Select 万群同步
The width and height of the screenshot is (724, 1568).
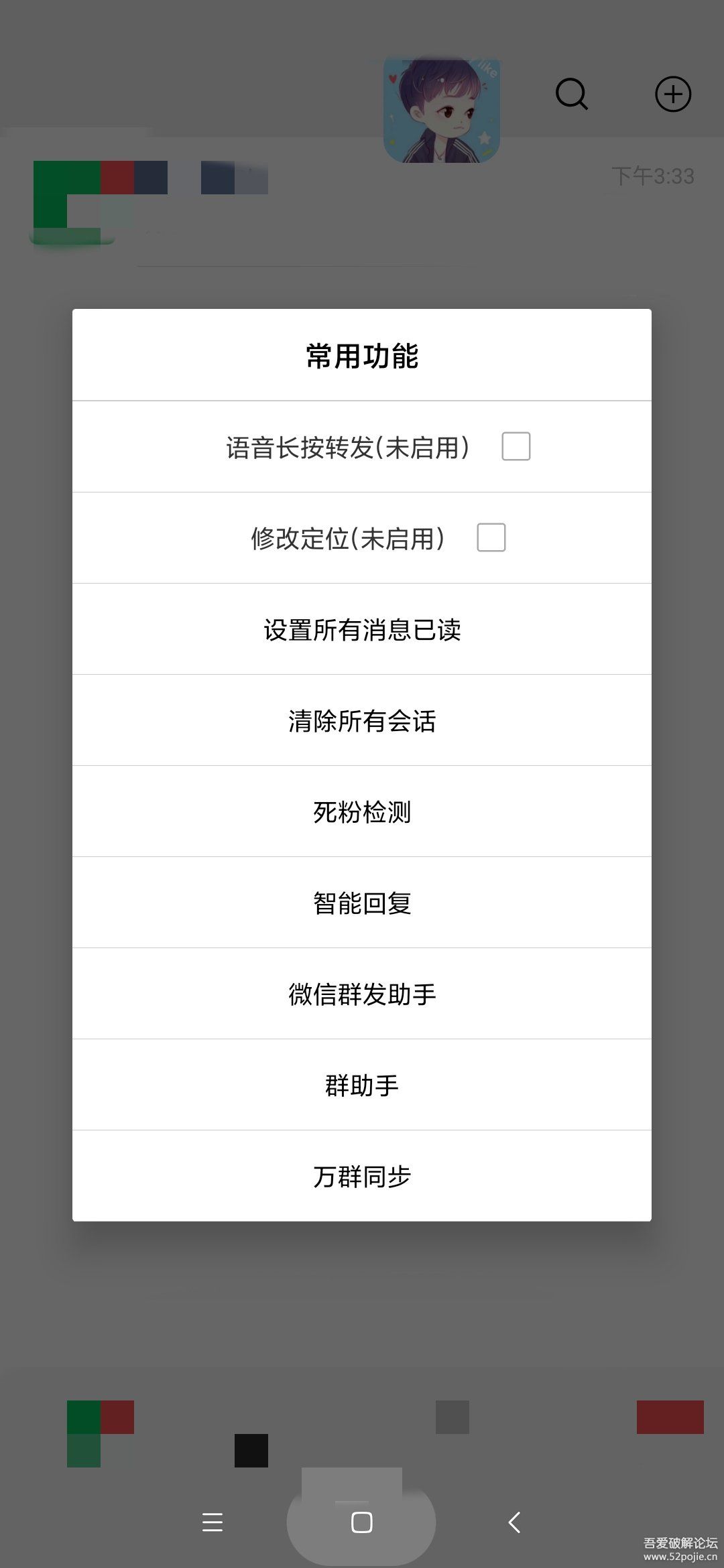(x=362, y=1176)
